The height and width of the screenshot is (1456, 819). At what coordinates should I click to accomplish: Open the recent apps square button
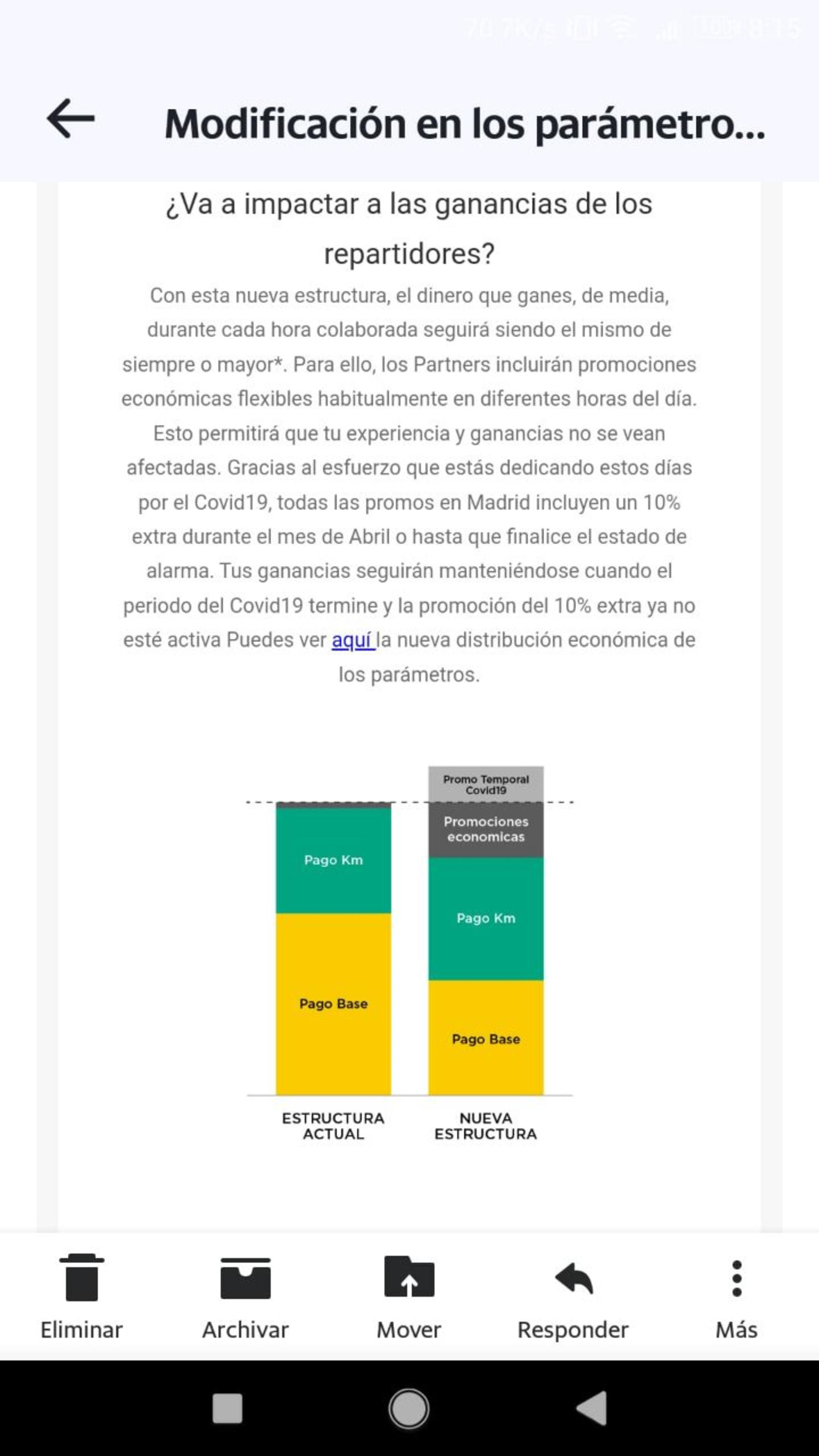point(227,1408)
